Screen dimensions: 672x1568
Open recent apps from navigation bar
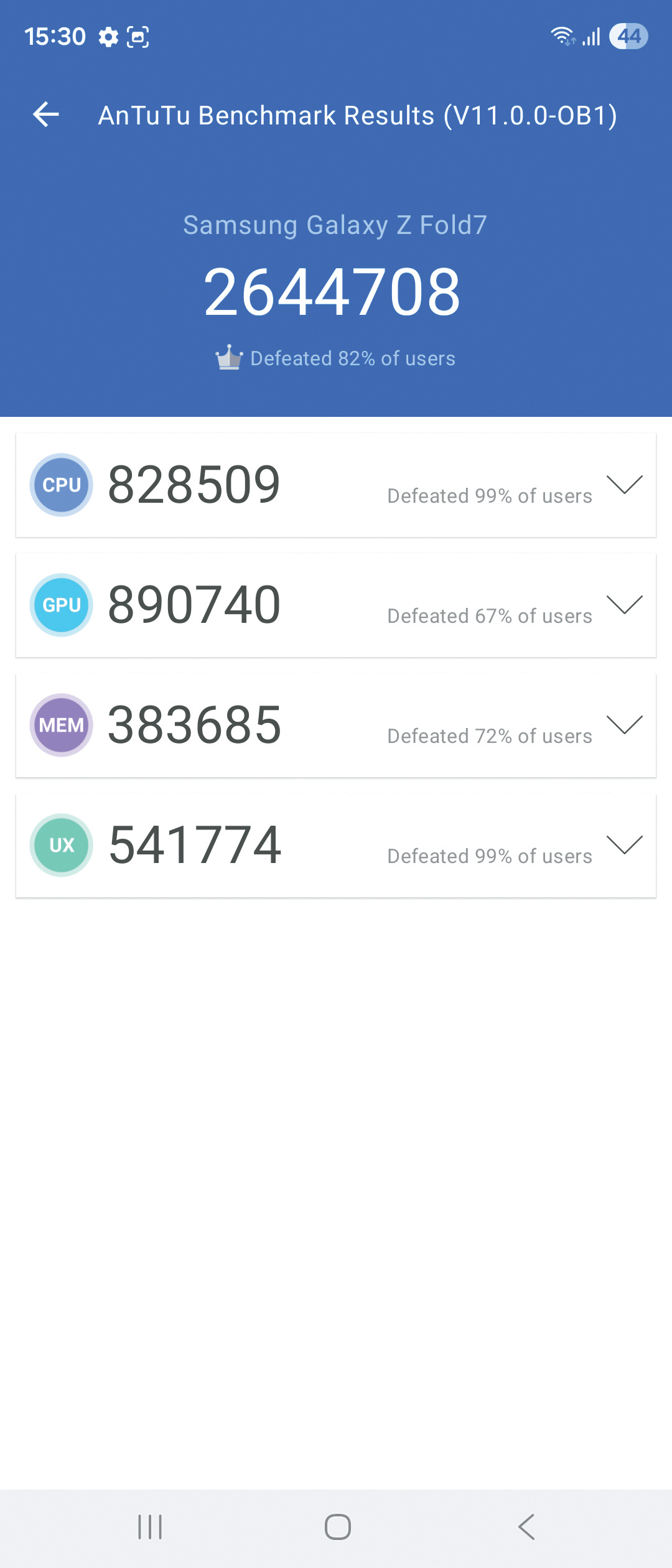(150, 1527)
